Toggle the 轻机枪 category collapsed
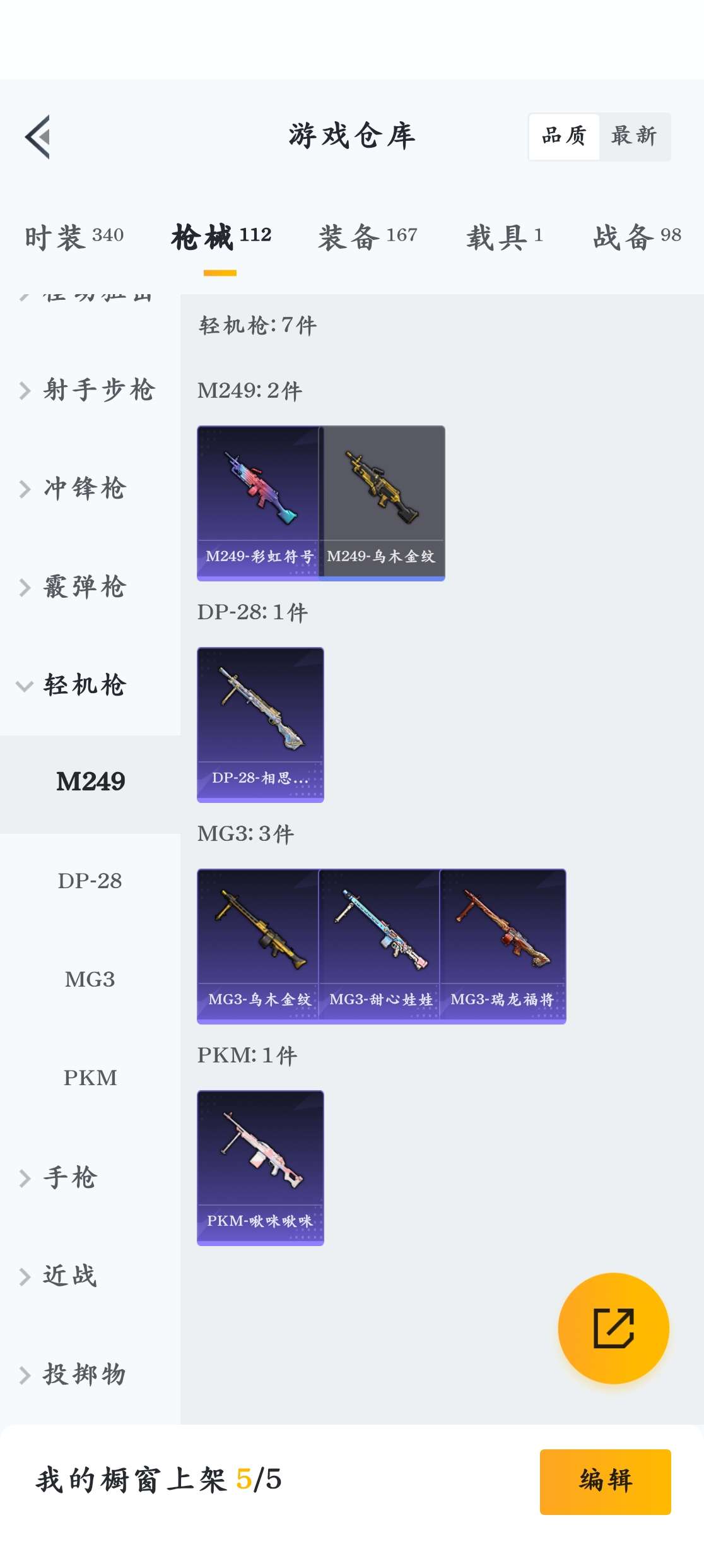The height and width of the screenshot is (1568, 704). click(x=85, y=684)
